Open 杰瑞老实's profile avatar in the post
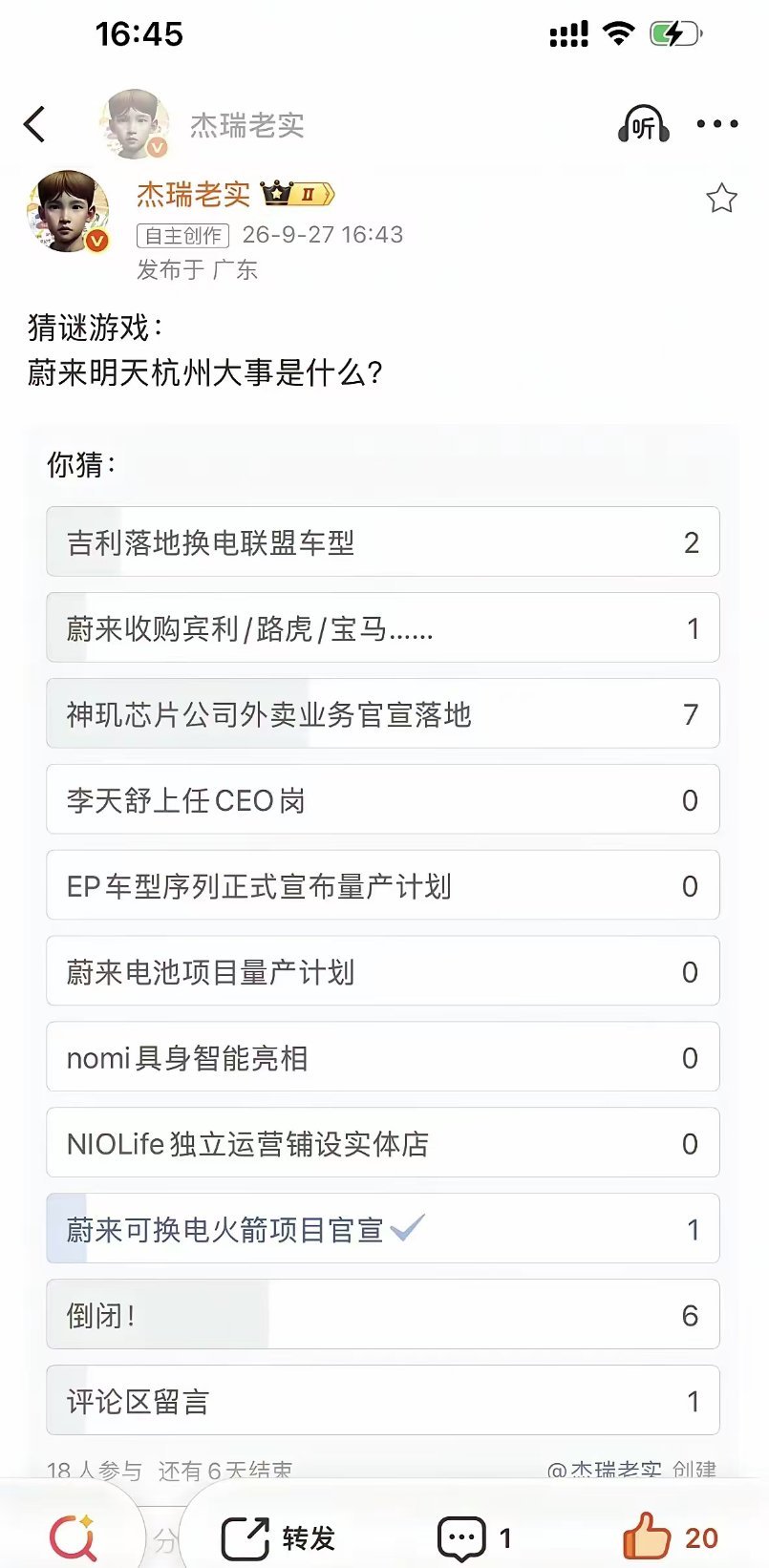The height and width of the screenshot is (1568, 769). pos(67,212)
